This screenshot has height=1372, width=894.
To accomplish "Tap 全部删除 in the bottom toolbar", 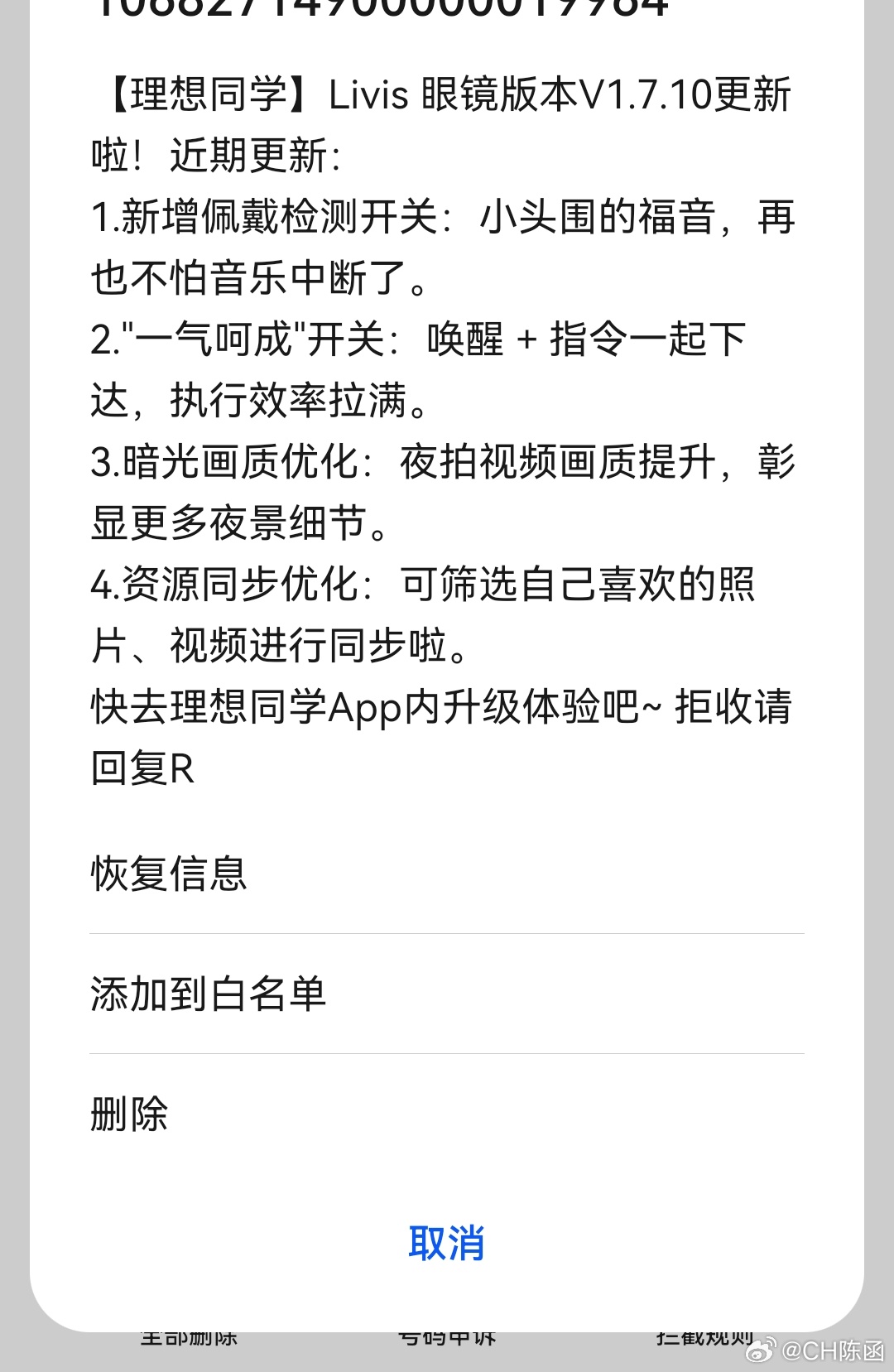I will (192, 1336).
